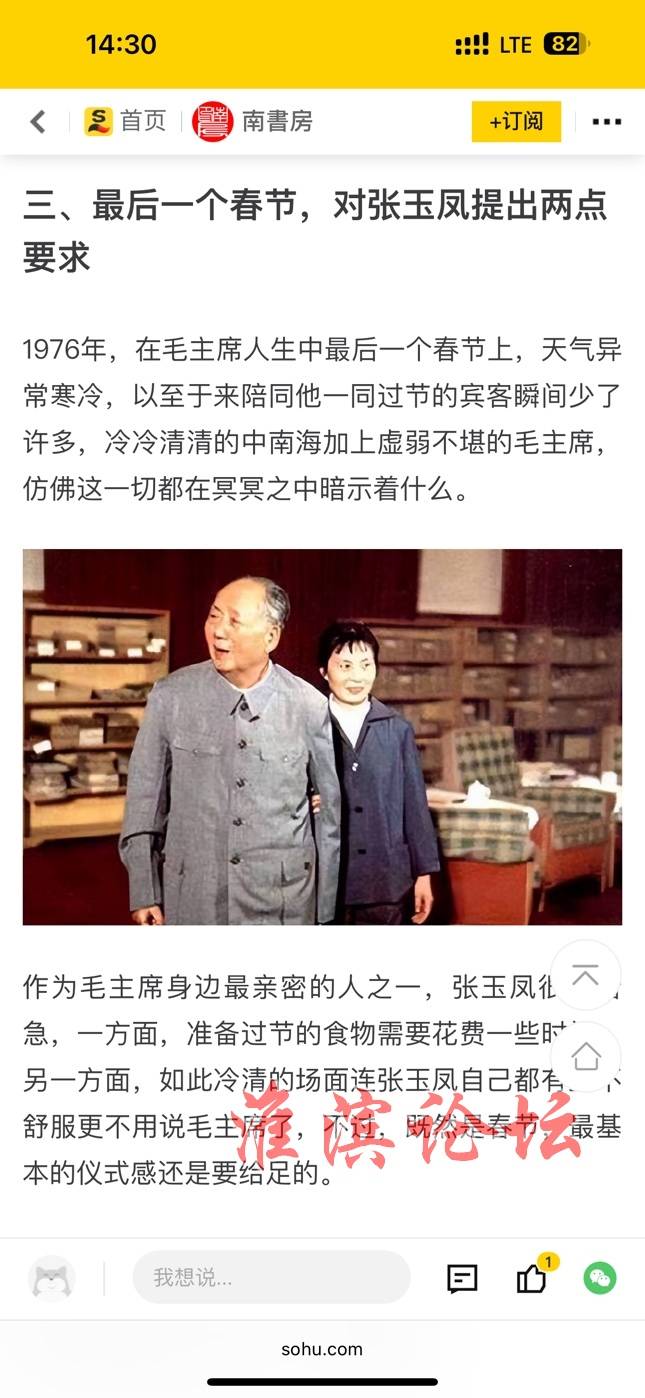Screen dimensions: 645x1398
Task: Share the article to WeChat
Action: (600, 1278)
